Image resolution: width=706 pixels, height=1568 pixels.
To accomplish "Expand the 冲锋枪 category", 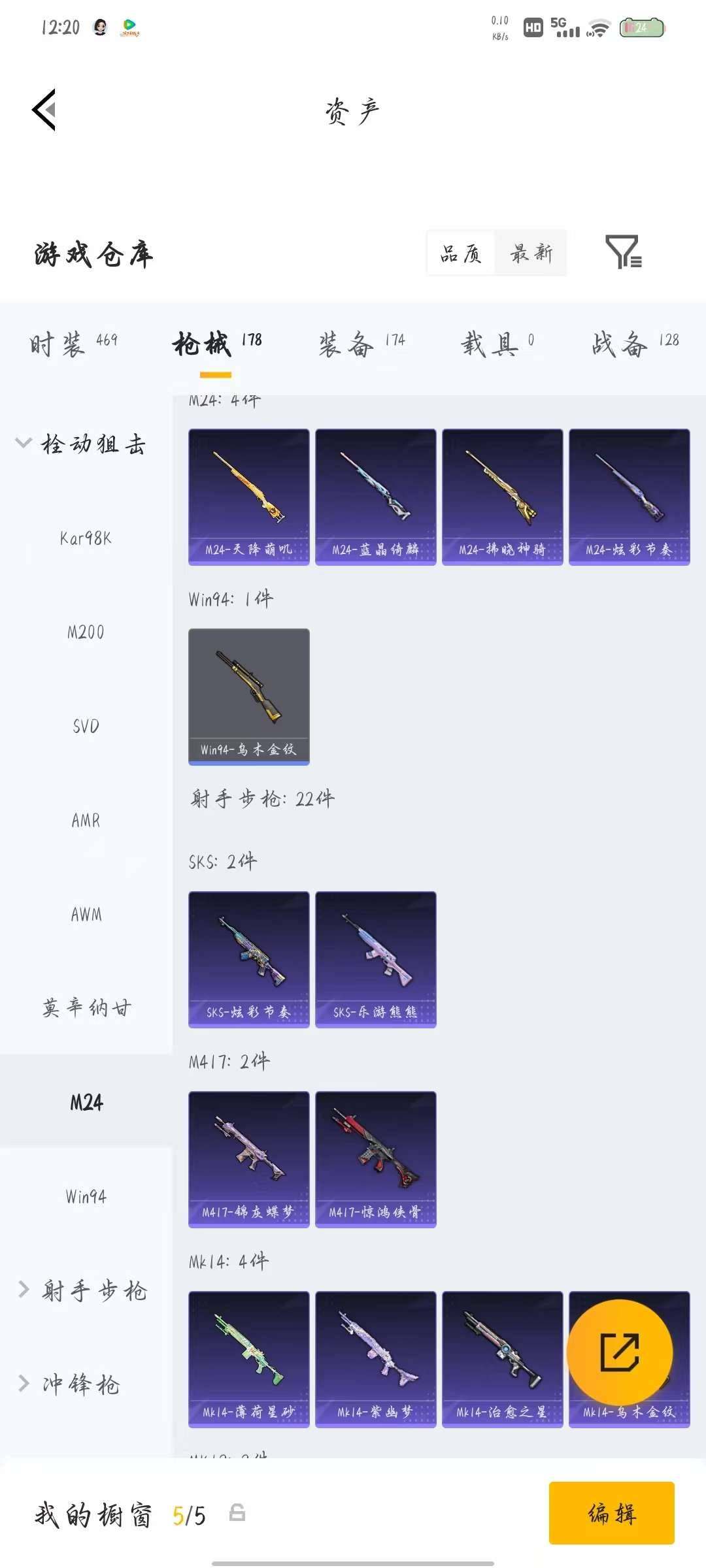I will pos(70,1384).
